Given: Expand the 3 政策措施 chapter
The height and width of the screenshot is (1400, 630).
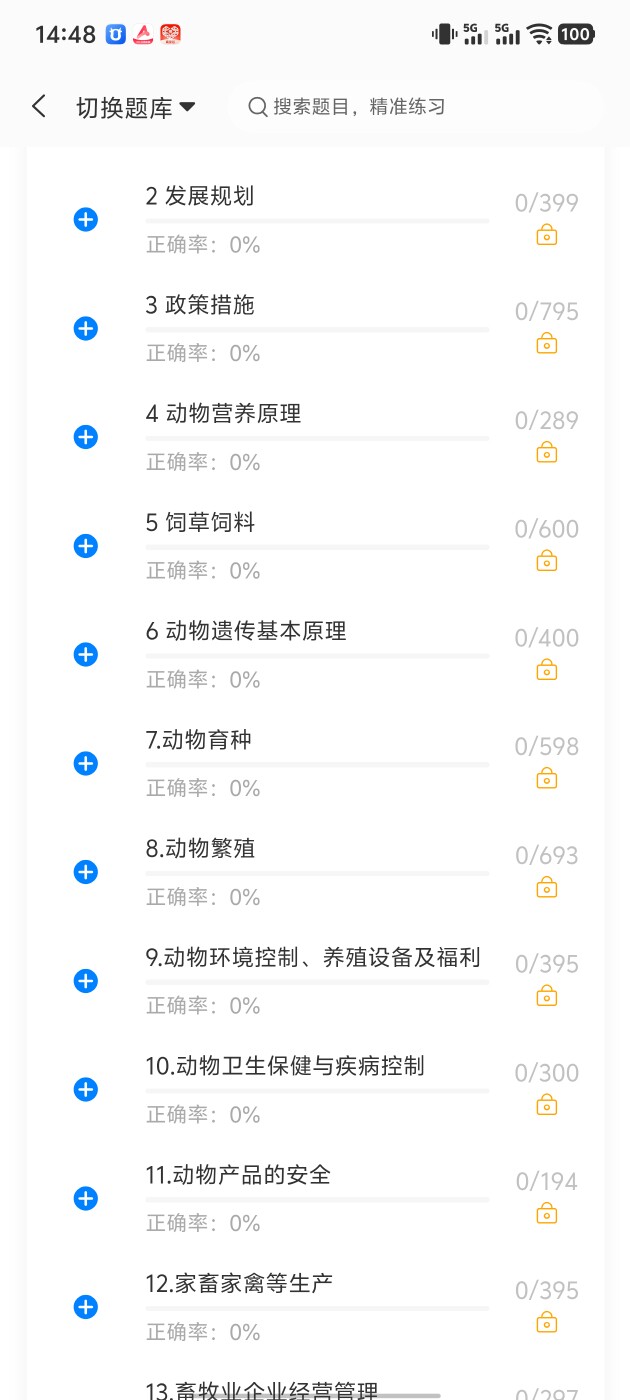Looking at the screenshot, I should (86, 328).
